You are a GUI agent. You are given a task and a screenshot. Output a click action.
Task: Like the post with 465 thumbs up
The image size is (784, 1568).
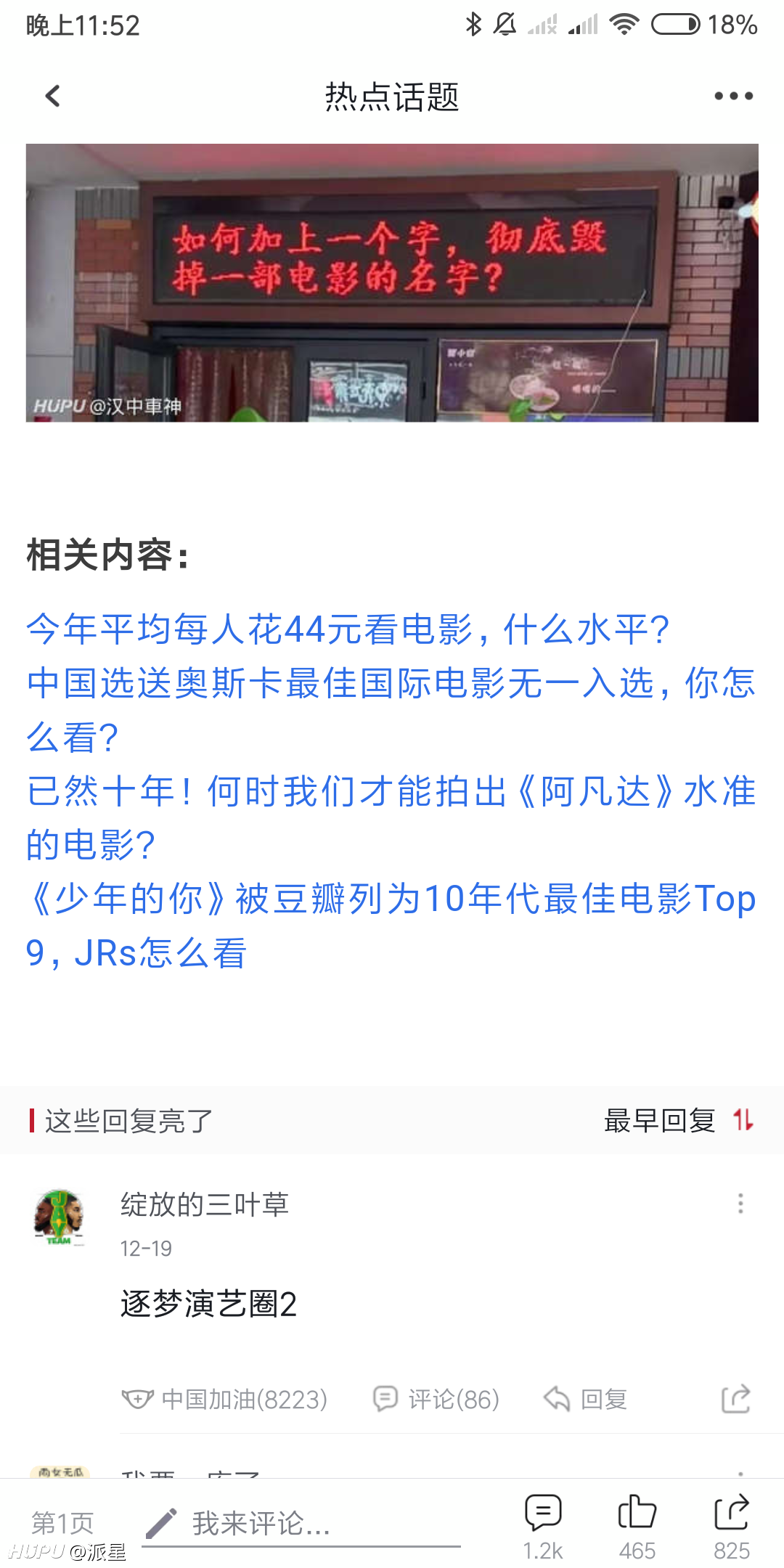tap(637, 1527)
